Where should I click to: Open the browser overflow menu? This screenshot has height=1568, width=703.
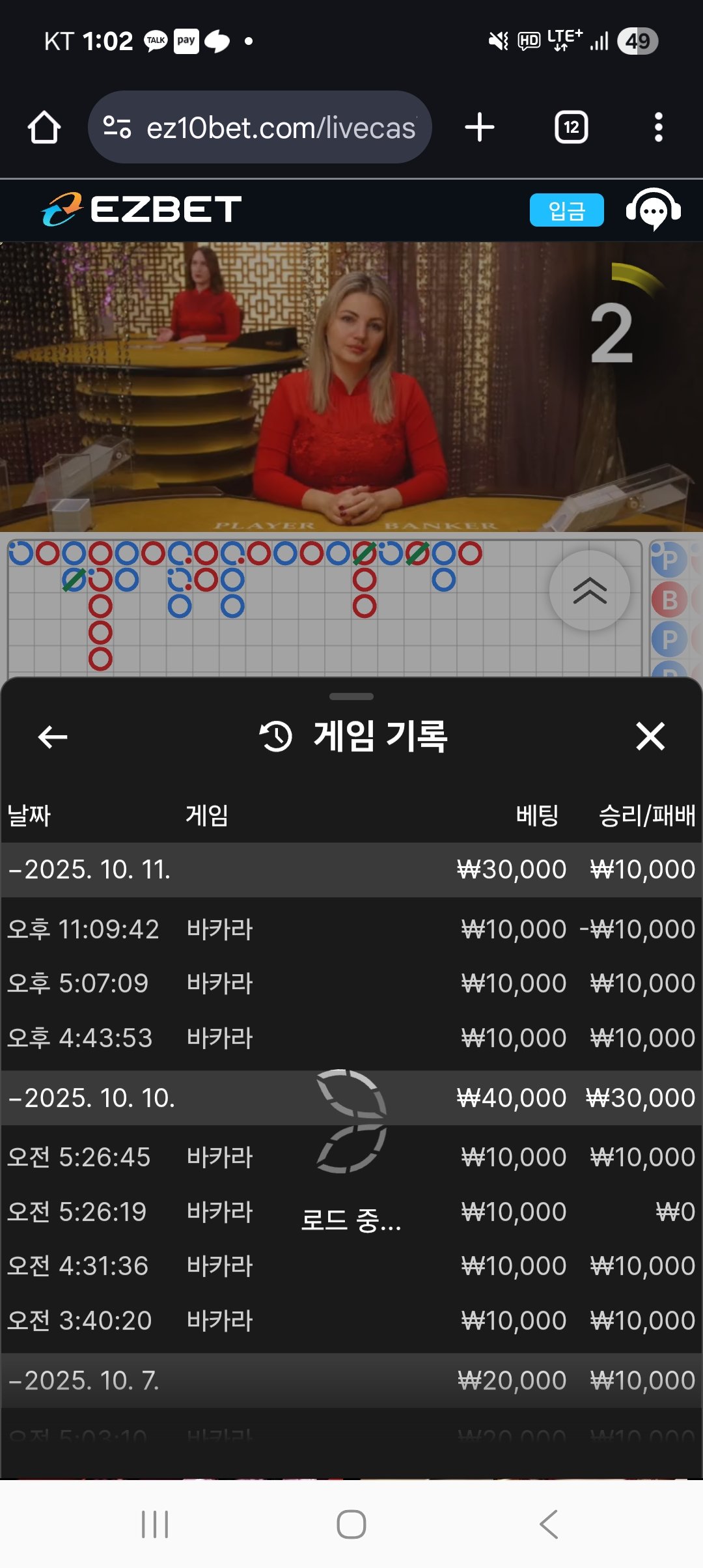pos(658,127)
